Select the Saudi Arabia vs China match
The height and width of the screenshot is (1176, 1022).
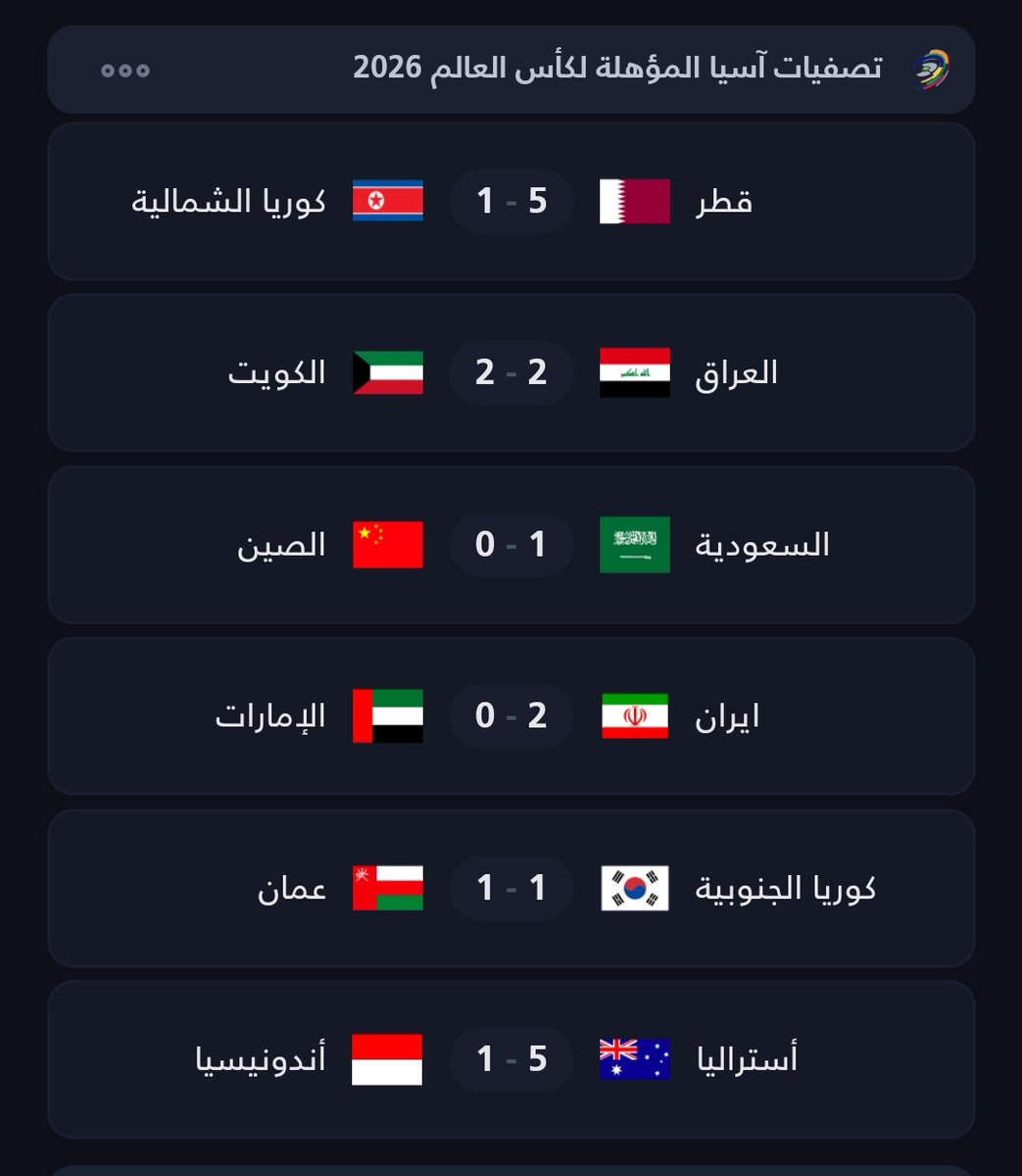(x=511, y=545)
